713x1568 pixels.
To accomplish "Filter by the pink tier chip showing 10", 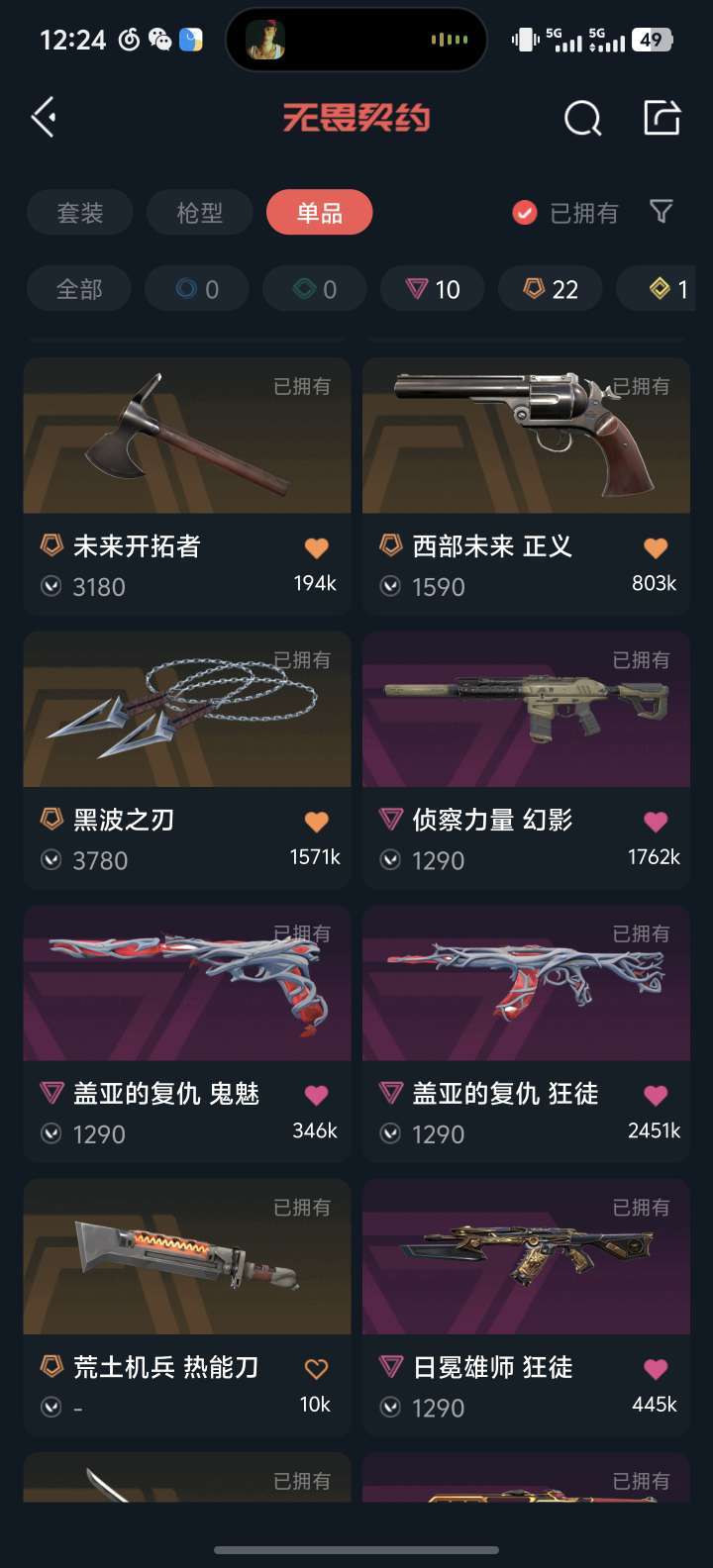I will pyautogui.click(x=433, y=289).
